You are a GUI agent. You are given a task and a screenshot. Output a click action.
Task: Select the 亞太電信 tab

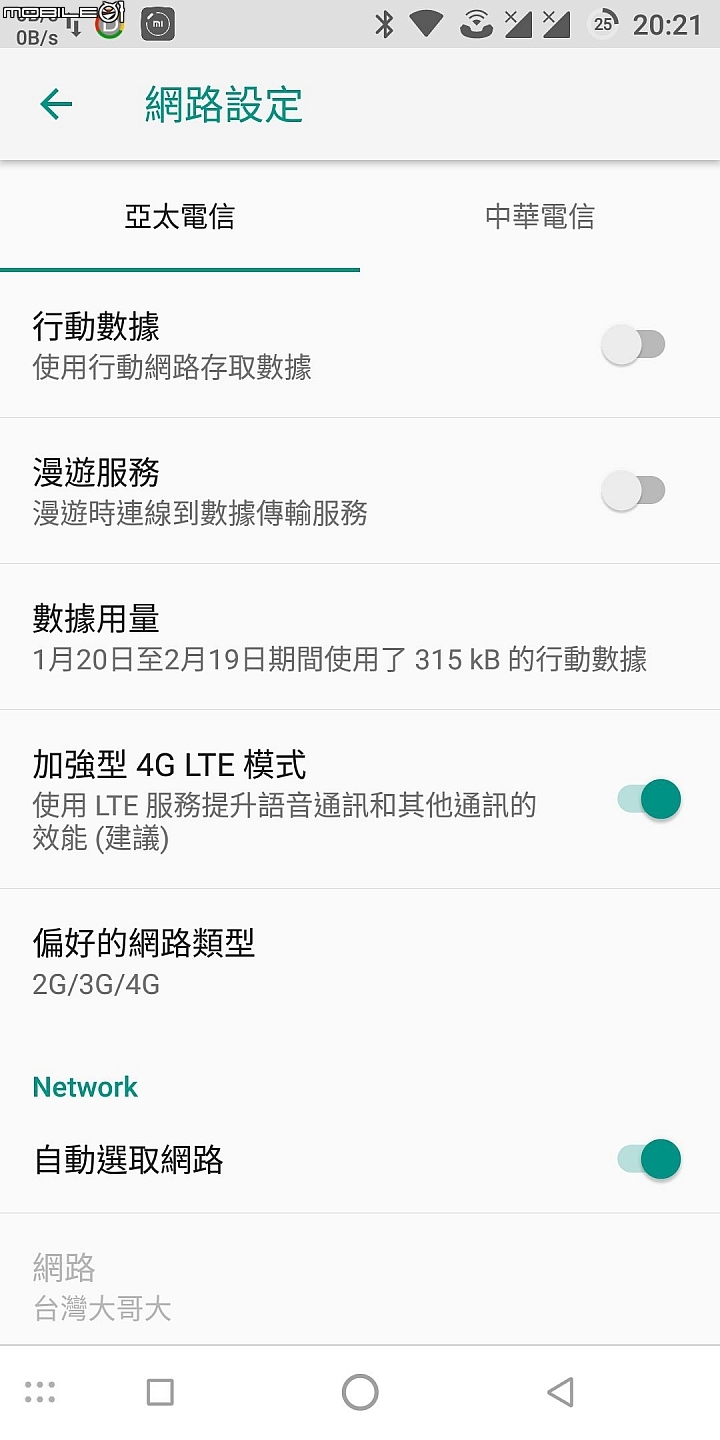(x=180, y=217)
